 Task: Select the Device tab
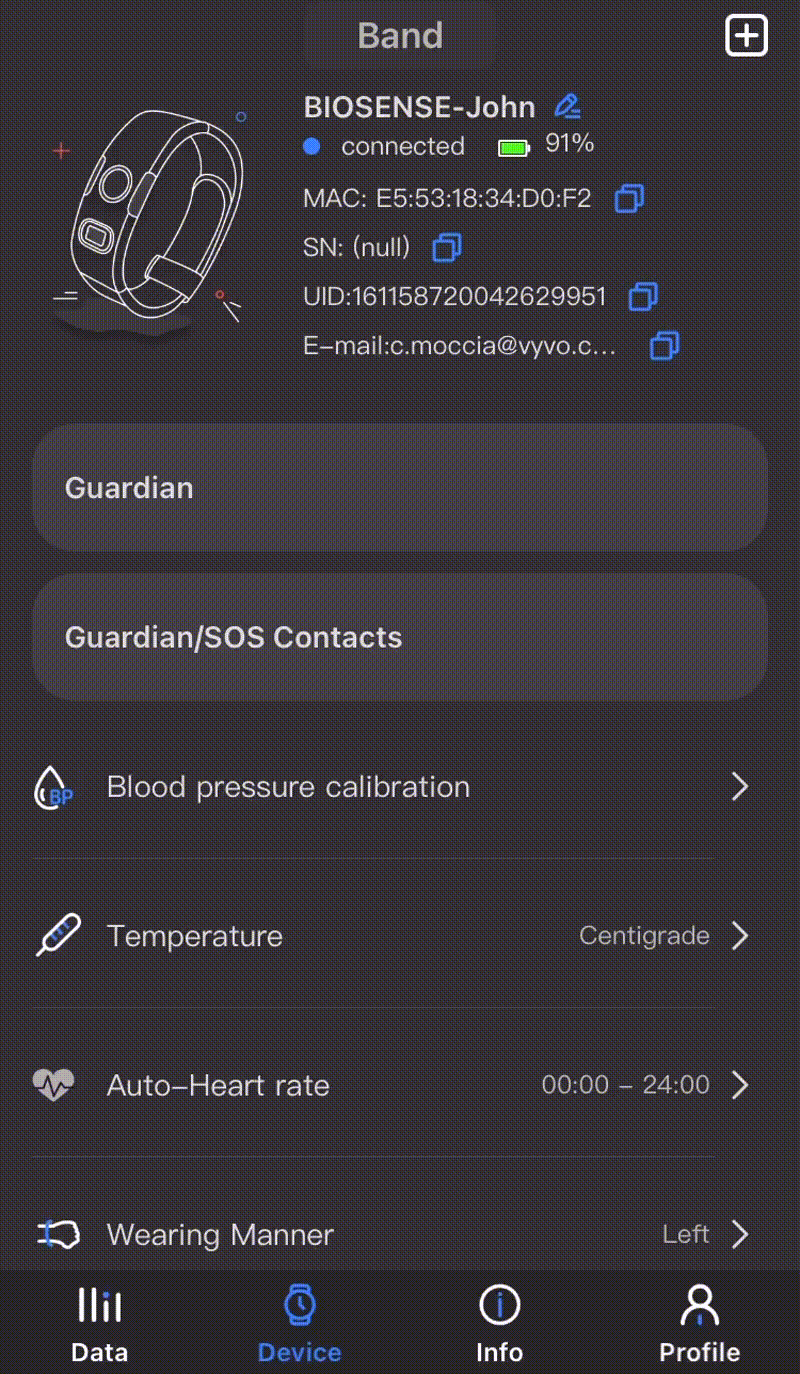pos(299,1326)
